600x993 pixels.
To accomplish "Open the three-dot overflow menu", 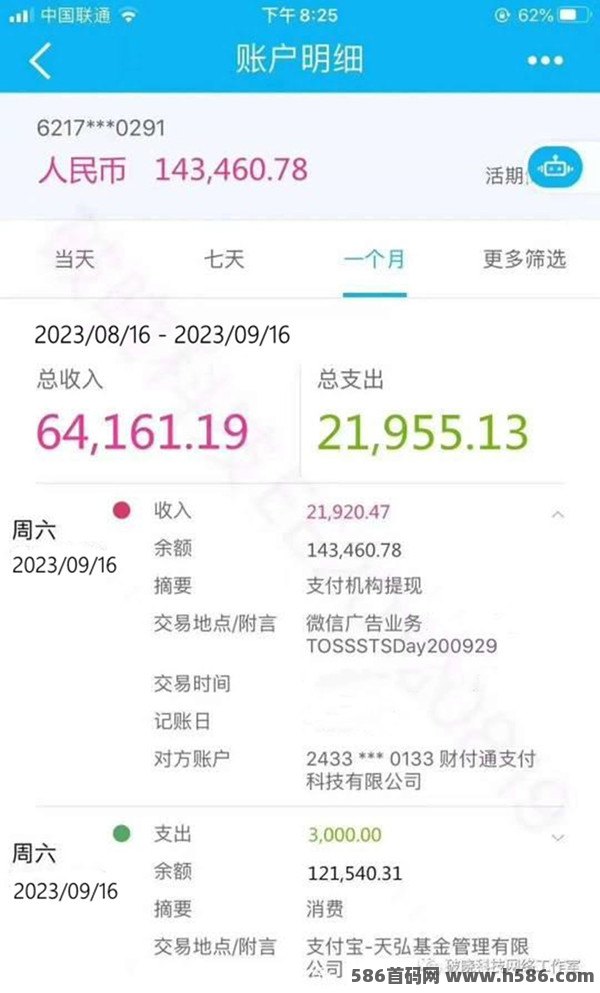I will pos(545,61).
